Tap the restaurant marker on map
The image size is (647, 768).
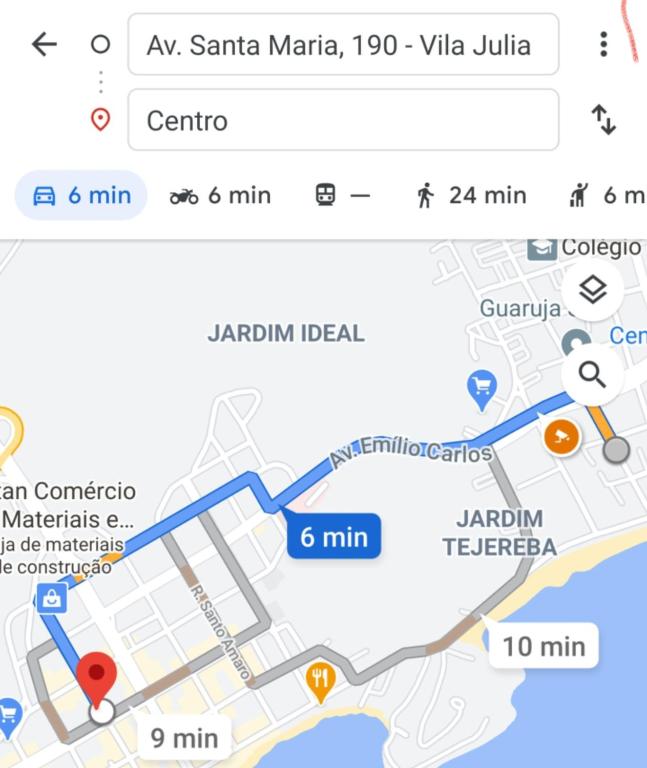click(320, 682)
